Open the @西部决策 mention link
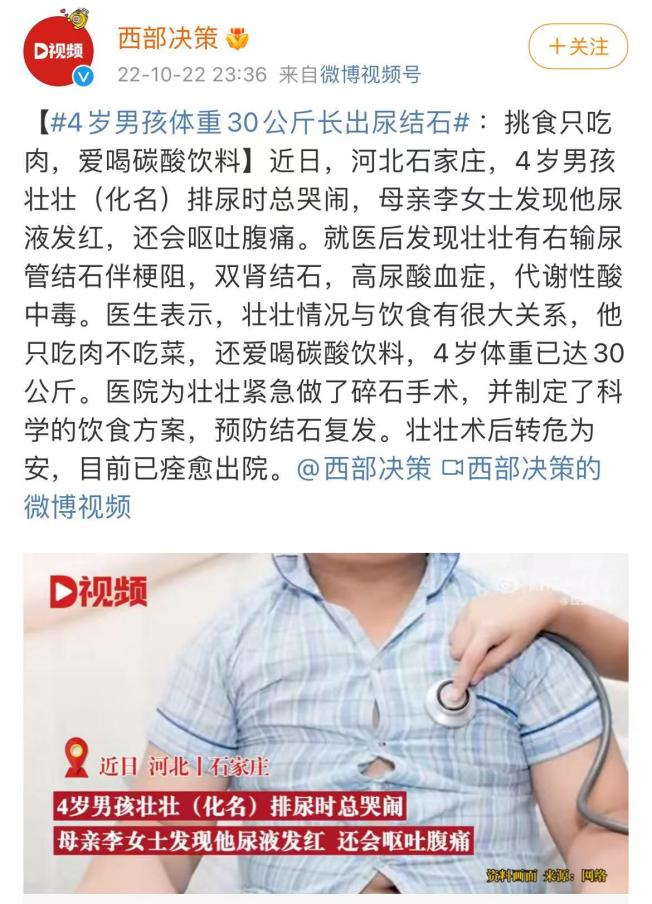 (x=364, y=468)
